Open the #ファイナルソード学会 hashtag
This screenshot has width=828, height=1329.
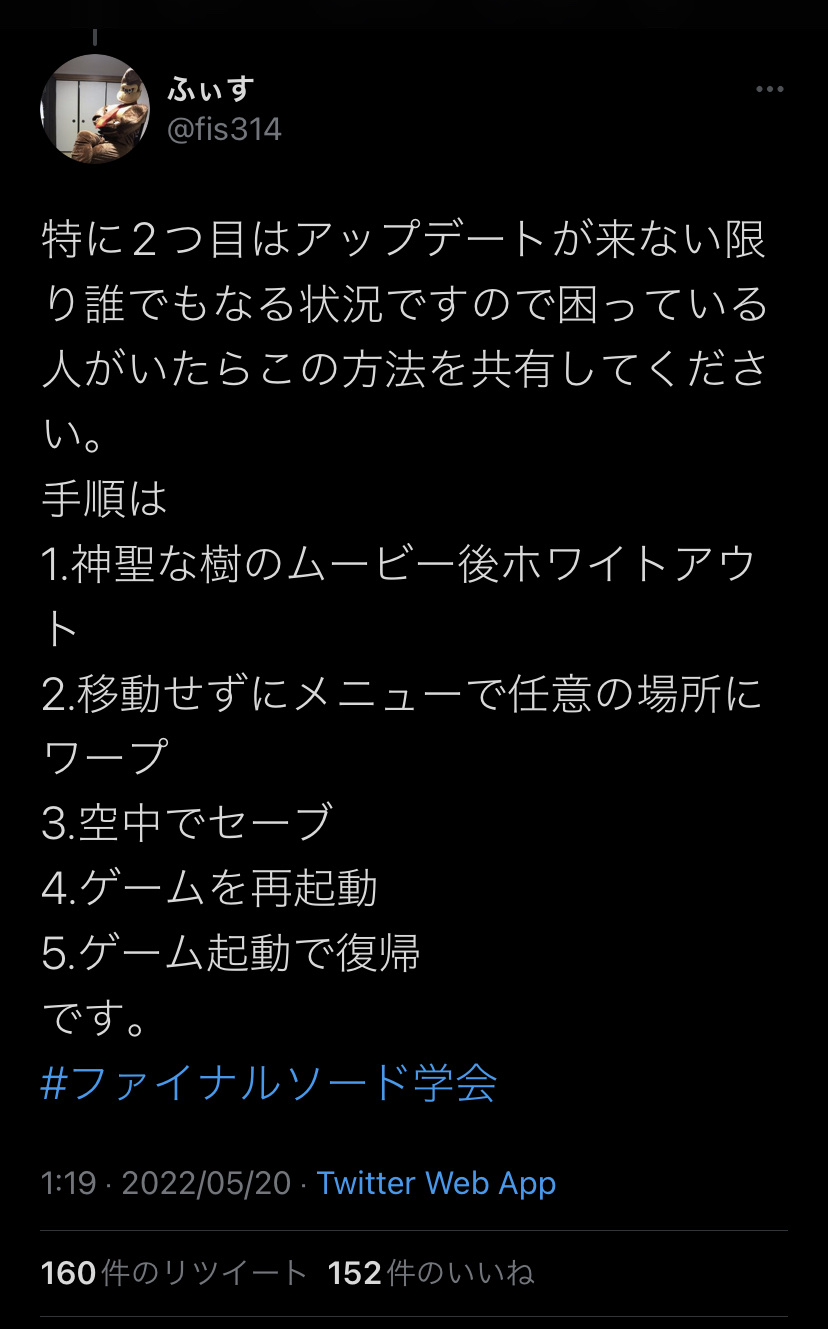click(x=269, y=1083)
